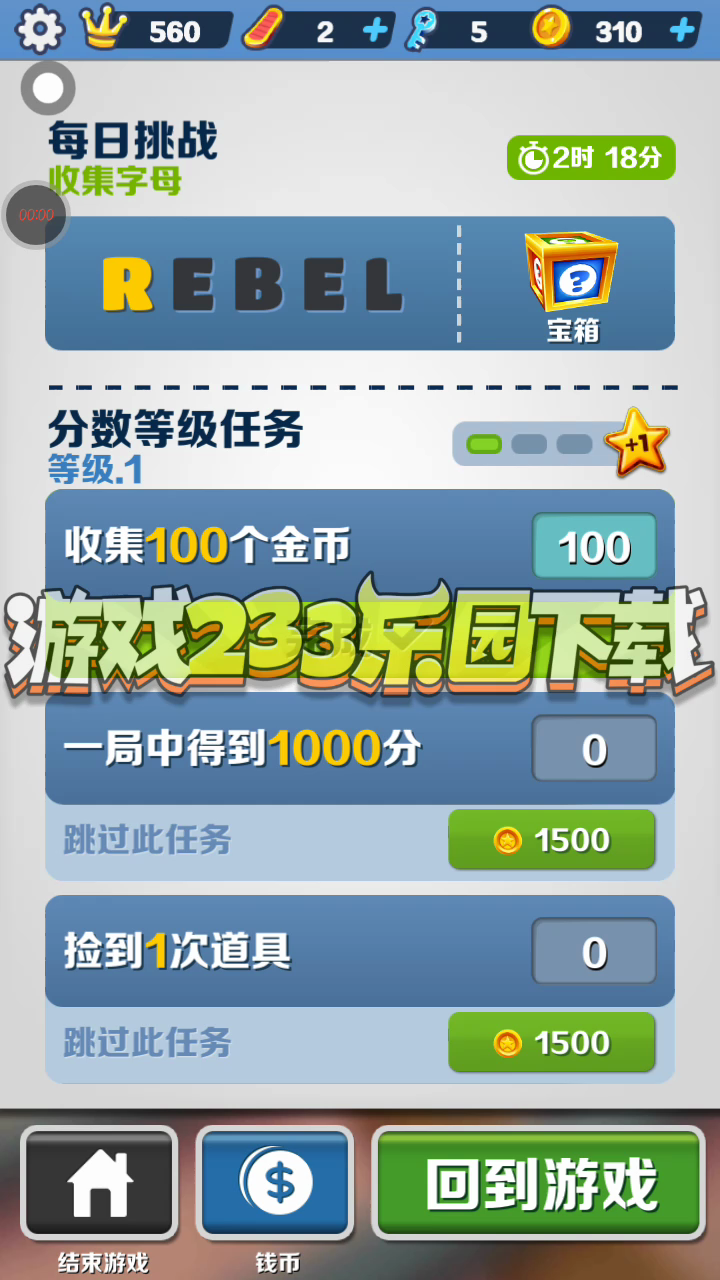Add more coins with the plus
This screenshot has width=720, height=1280.
click(x=683, y=31)
